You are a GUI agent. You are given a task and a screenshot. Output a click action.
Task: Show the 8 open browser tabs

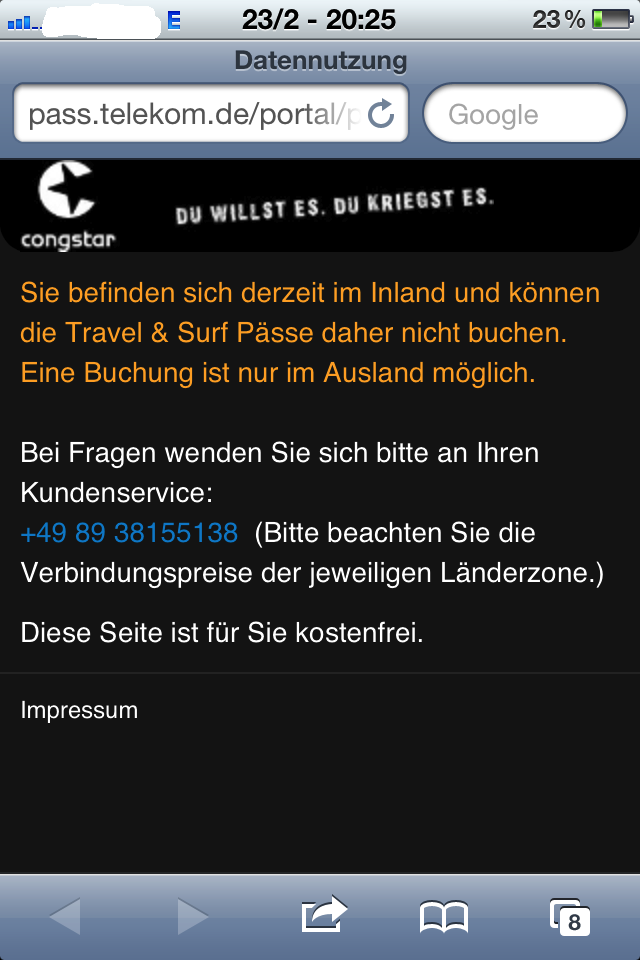point(570,916)
